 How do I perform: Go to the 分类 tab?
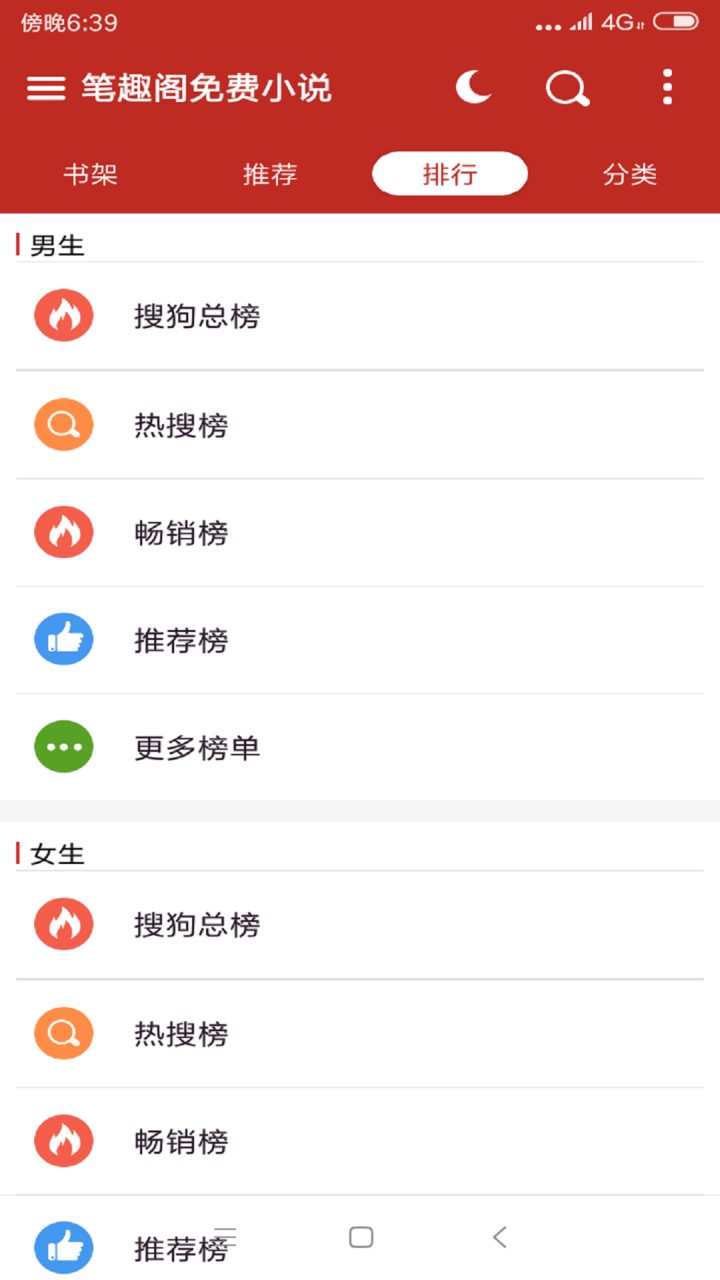[x=630, y=174]
